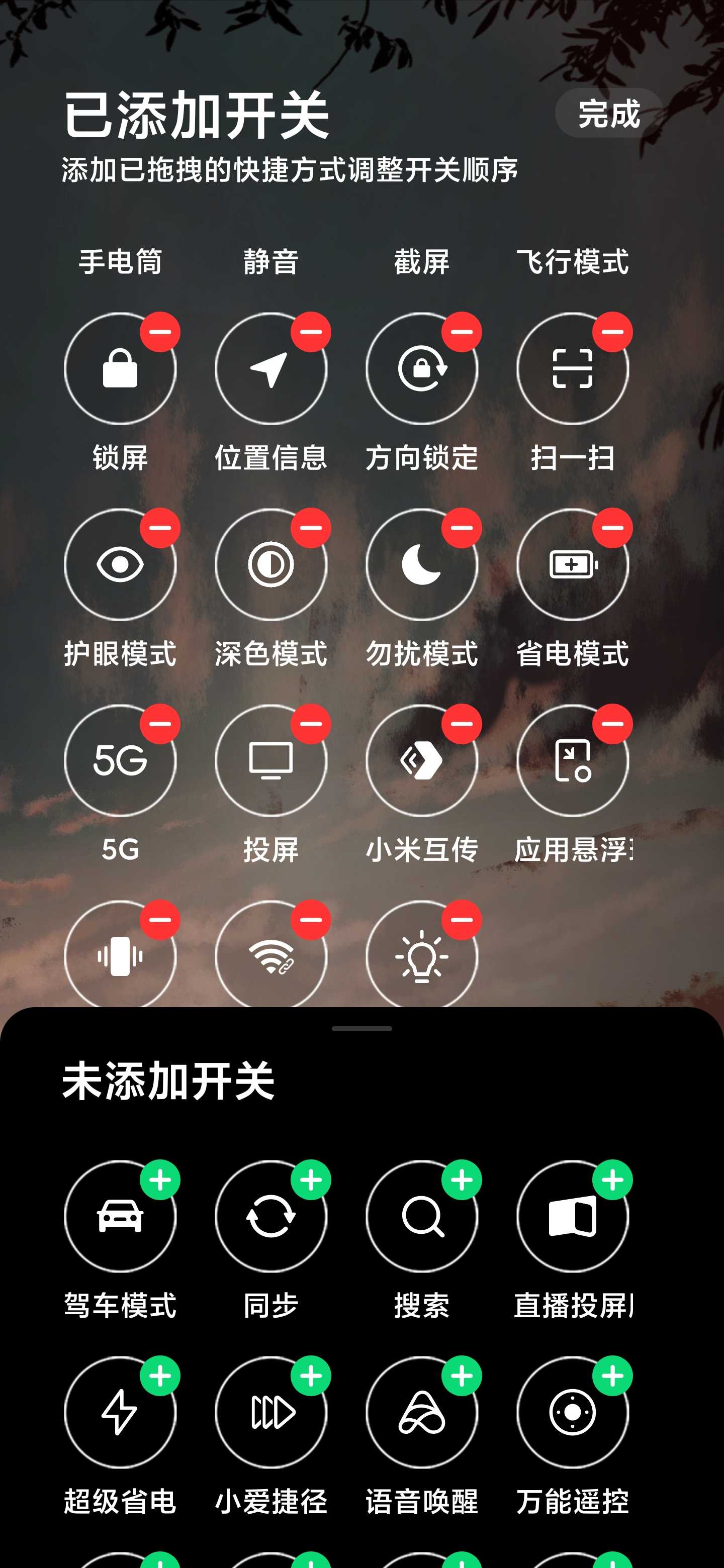The height and width of the screenshot is (1568, 724).
Task: Add the 驾车模式 switch
Action: click(x=160, y=1180)
